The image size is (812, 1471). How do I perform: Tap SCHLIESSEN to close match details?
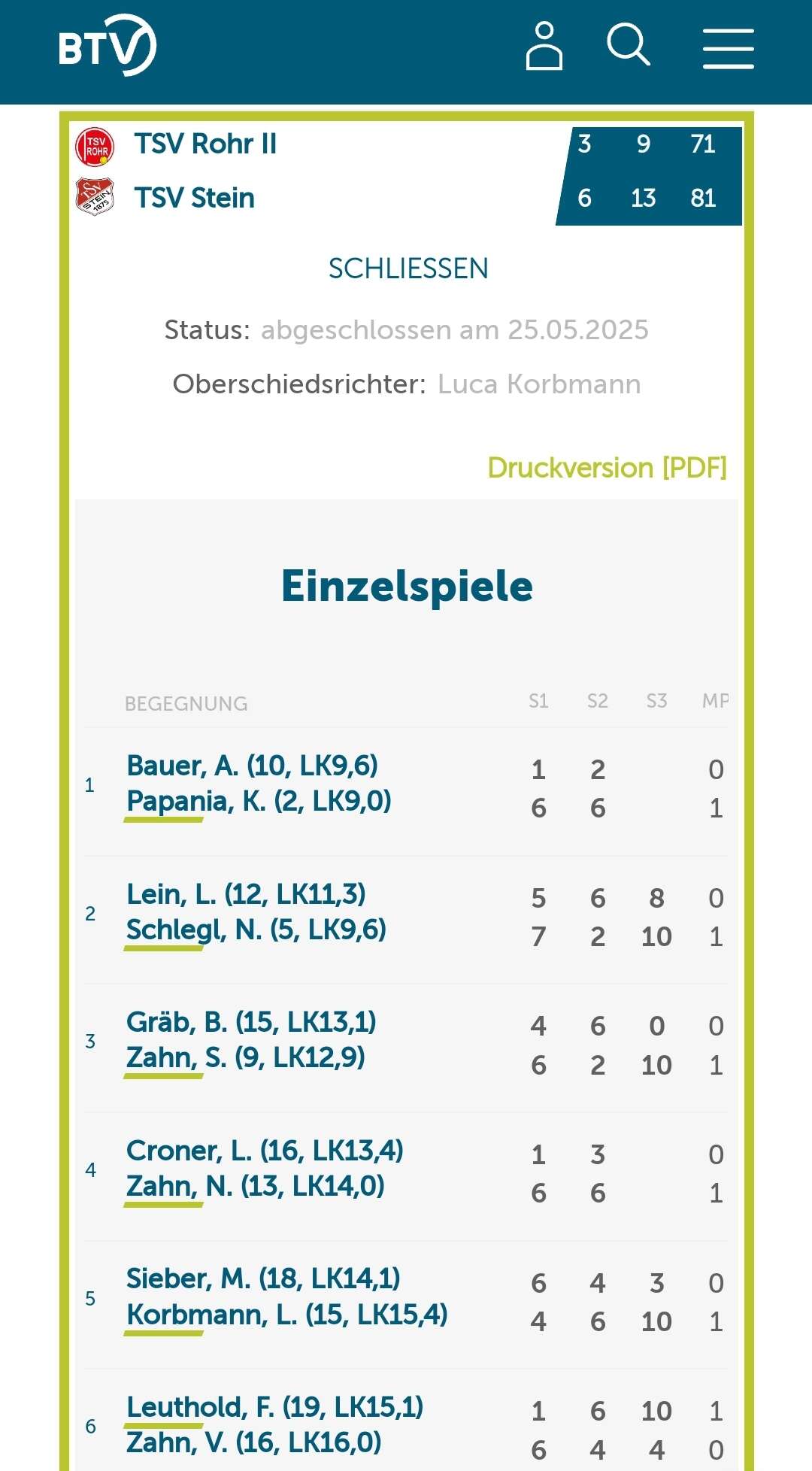coord(408,268)
